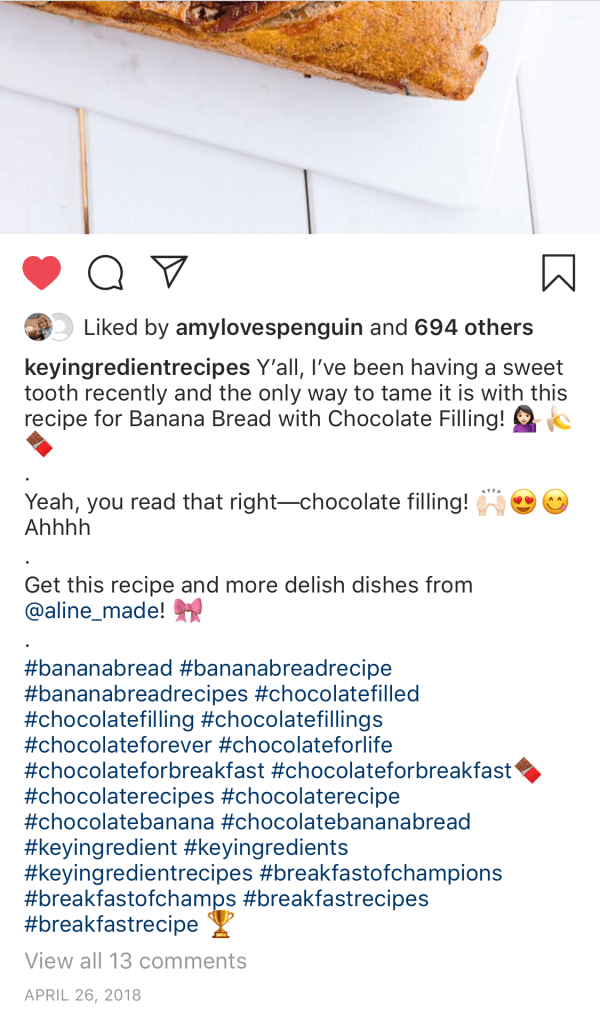The height and width of the screenshot is (1024, 600).
Task: Bookmark this banana bread post
Action: click(558, 272)
